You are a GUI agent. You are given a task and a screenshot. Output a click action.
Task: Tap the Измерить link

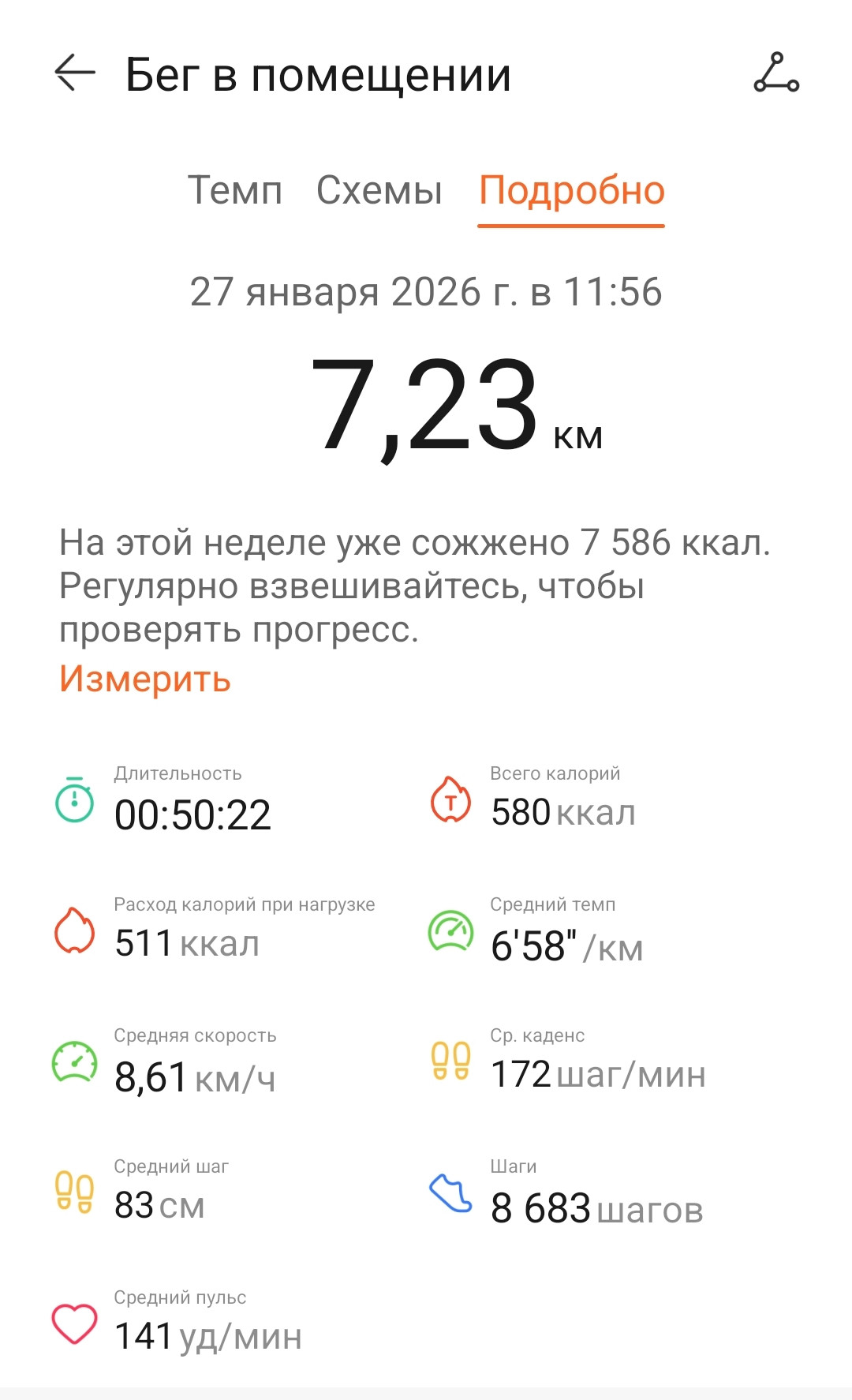tap(145, 679)
